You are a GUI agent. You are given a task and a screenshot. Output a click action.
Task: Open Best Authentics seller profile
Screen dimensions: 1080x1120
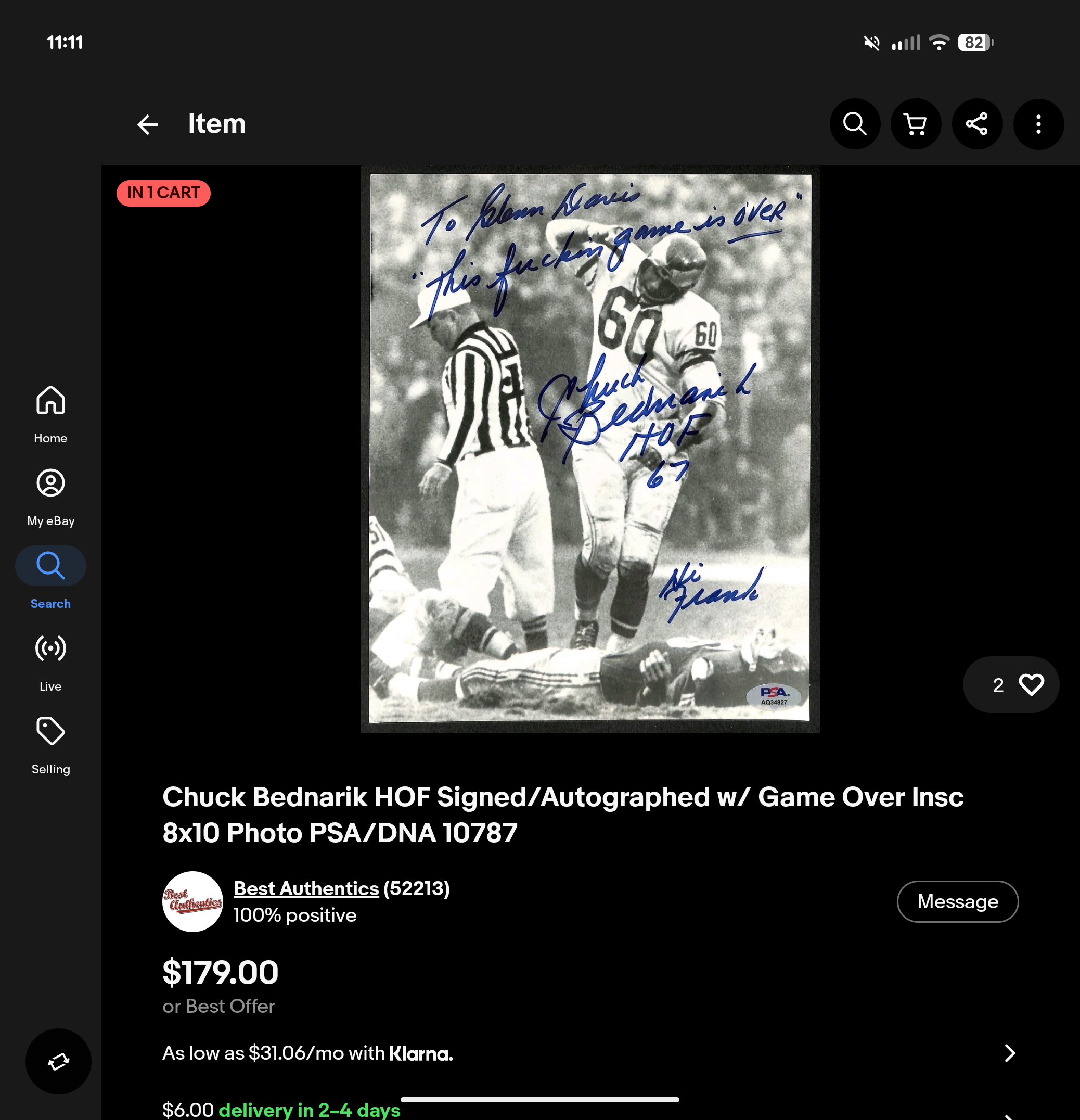coord(306,888)
